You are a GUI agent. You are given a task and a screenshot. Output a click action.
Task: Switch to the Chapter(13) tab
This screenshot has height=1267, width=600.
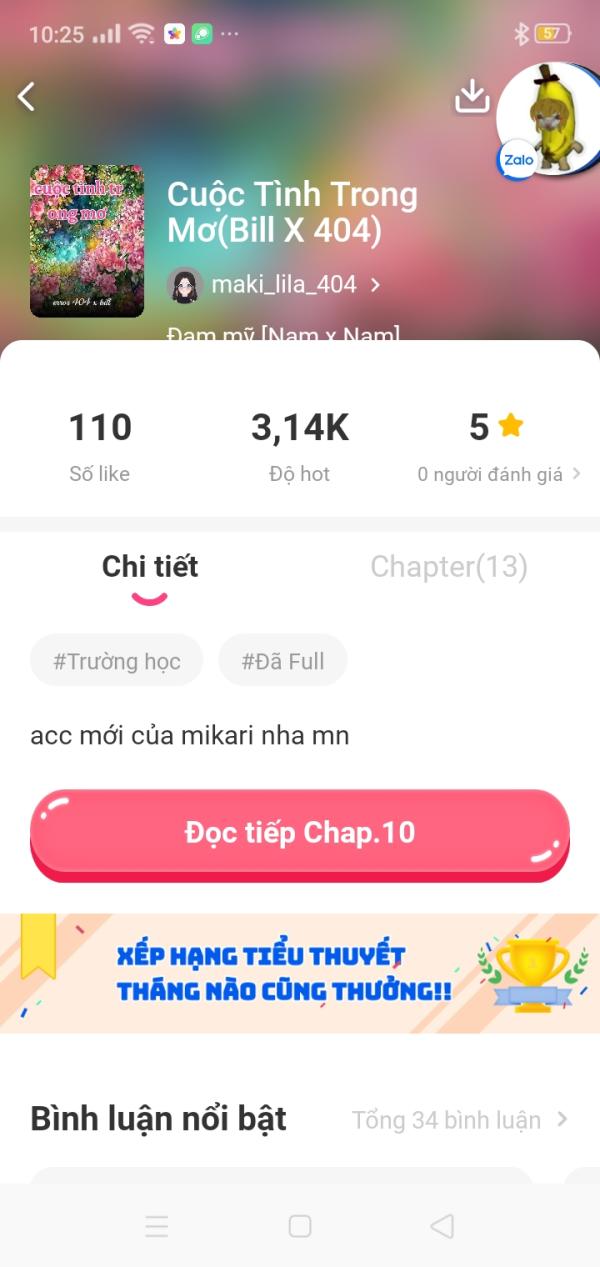448,567
